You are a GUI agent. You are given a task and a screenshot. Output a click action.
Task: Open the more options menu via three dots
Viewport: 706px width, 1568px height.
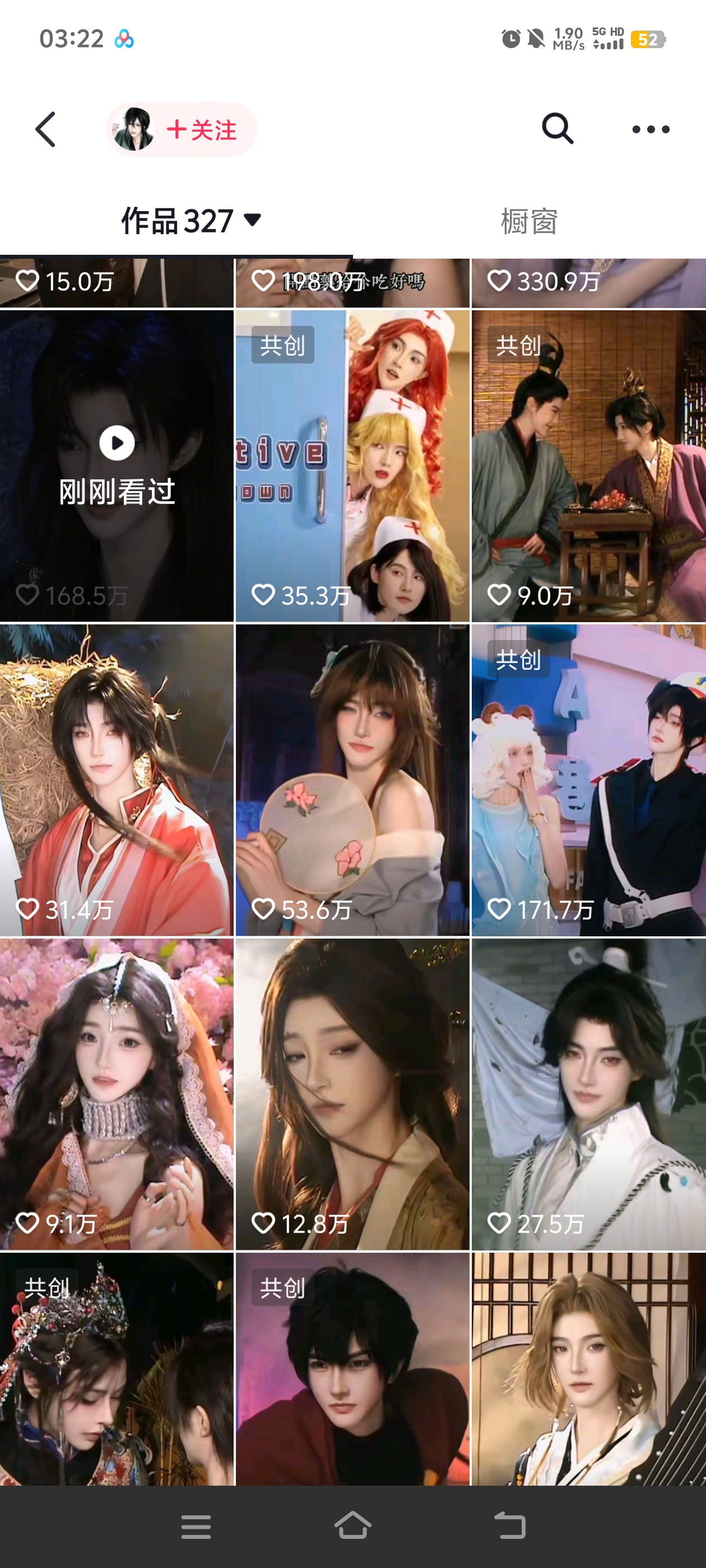(x=651, y=129)
